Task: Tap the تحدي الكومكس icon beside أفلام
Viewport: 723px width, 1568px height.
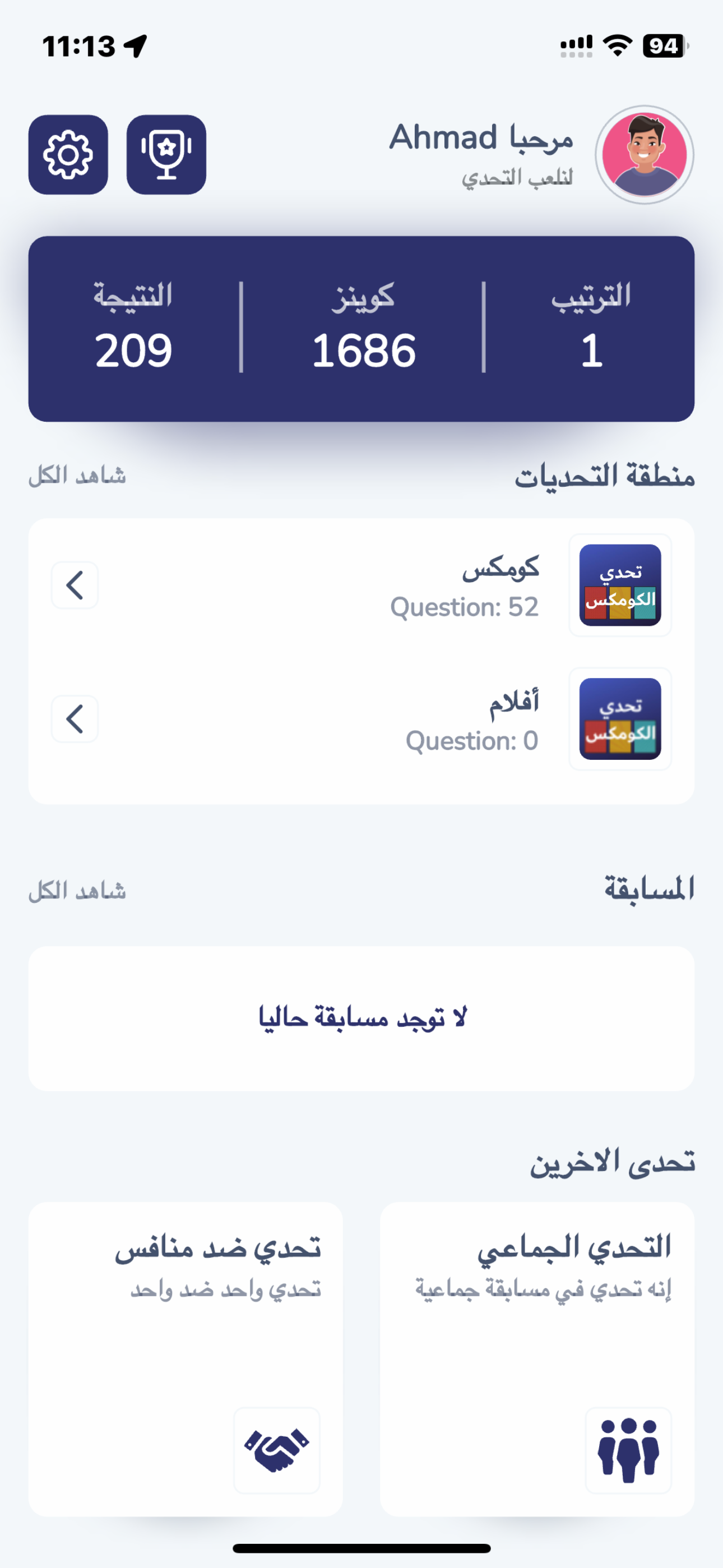Action: click(620, 718)
